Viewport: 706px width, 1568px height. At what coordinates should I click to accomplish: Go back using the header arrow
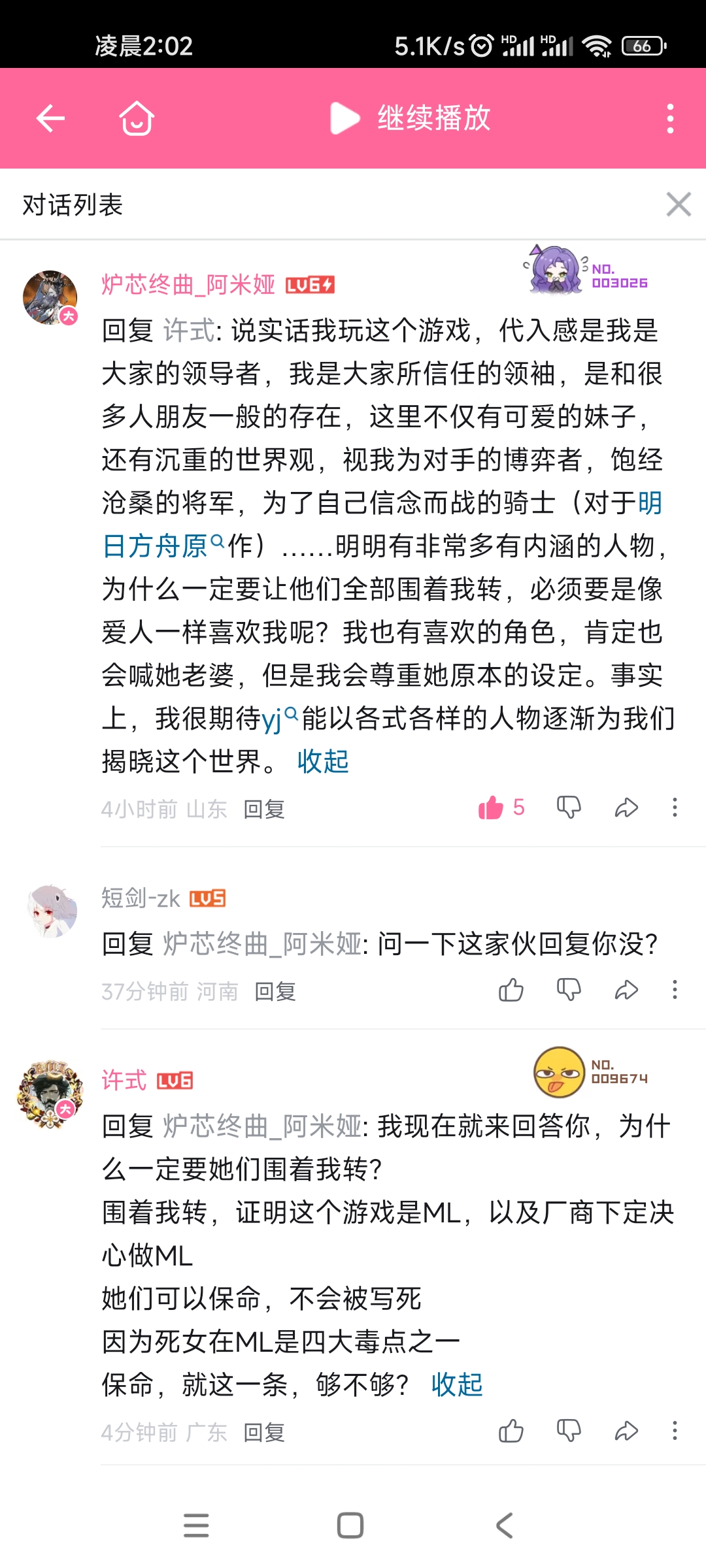coord(50,118)
